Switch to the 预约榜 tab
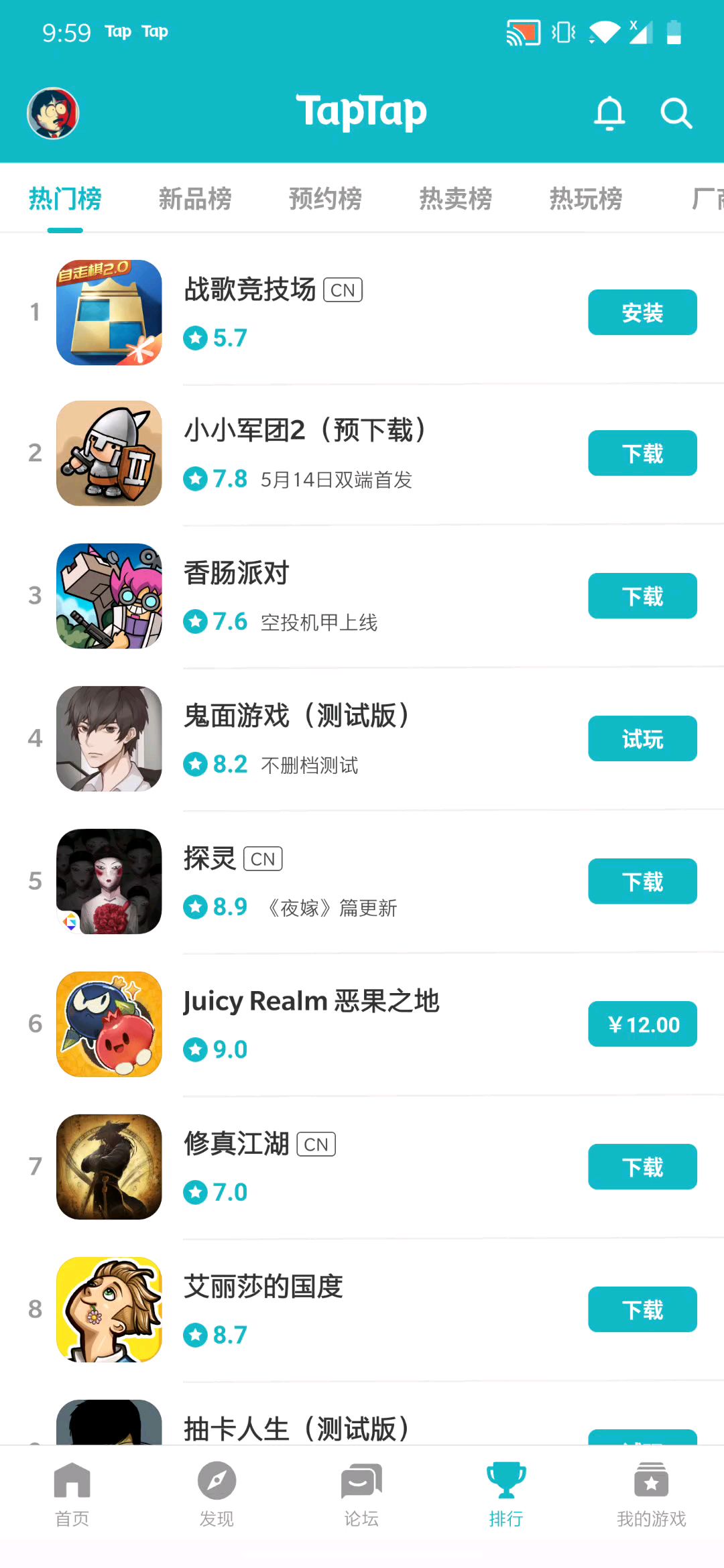This screenshot has width=724, height=1568. 325,199
